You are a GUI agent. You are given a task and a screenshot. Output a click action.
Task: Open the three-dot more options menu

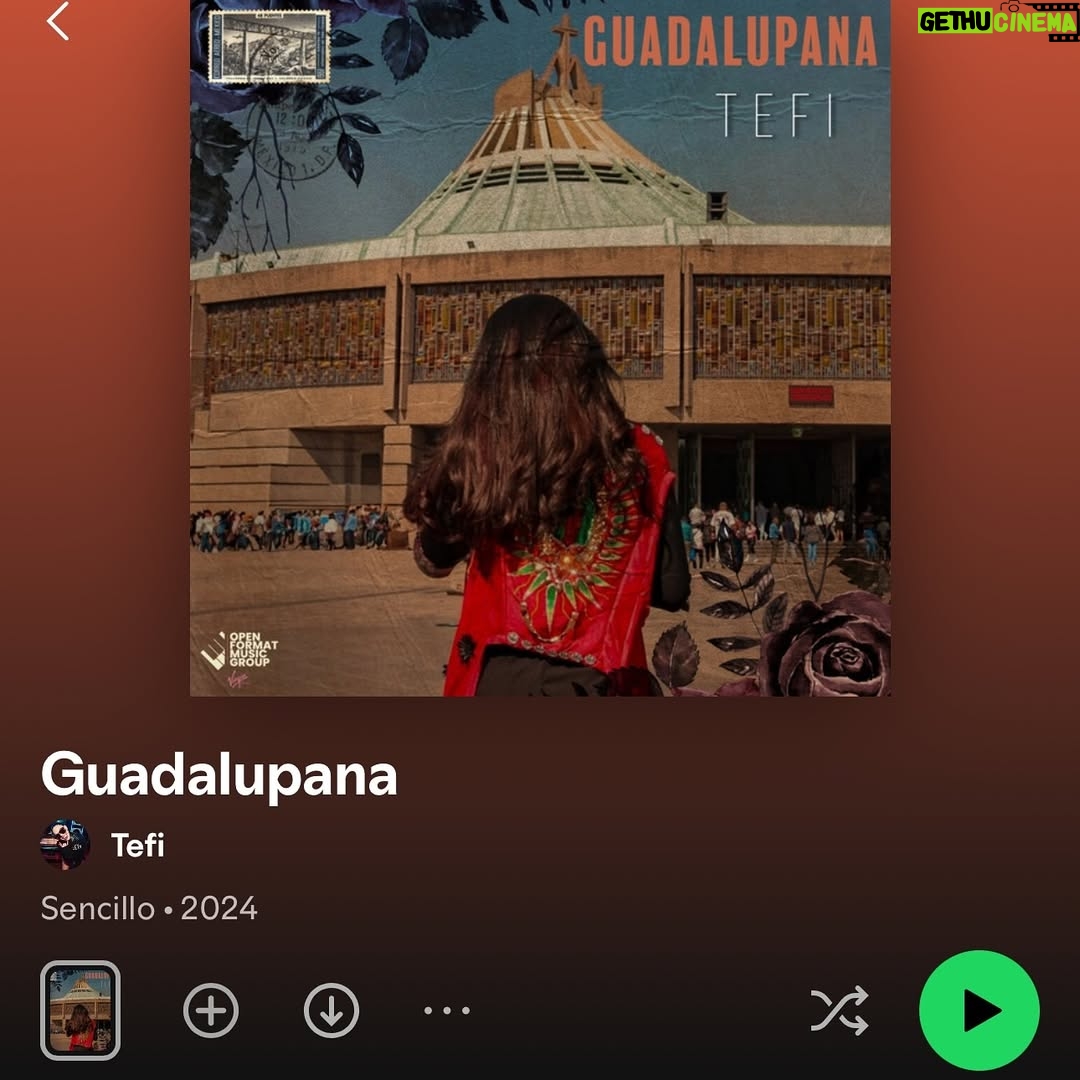coord(447,1010)
